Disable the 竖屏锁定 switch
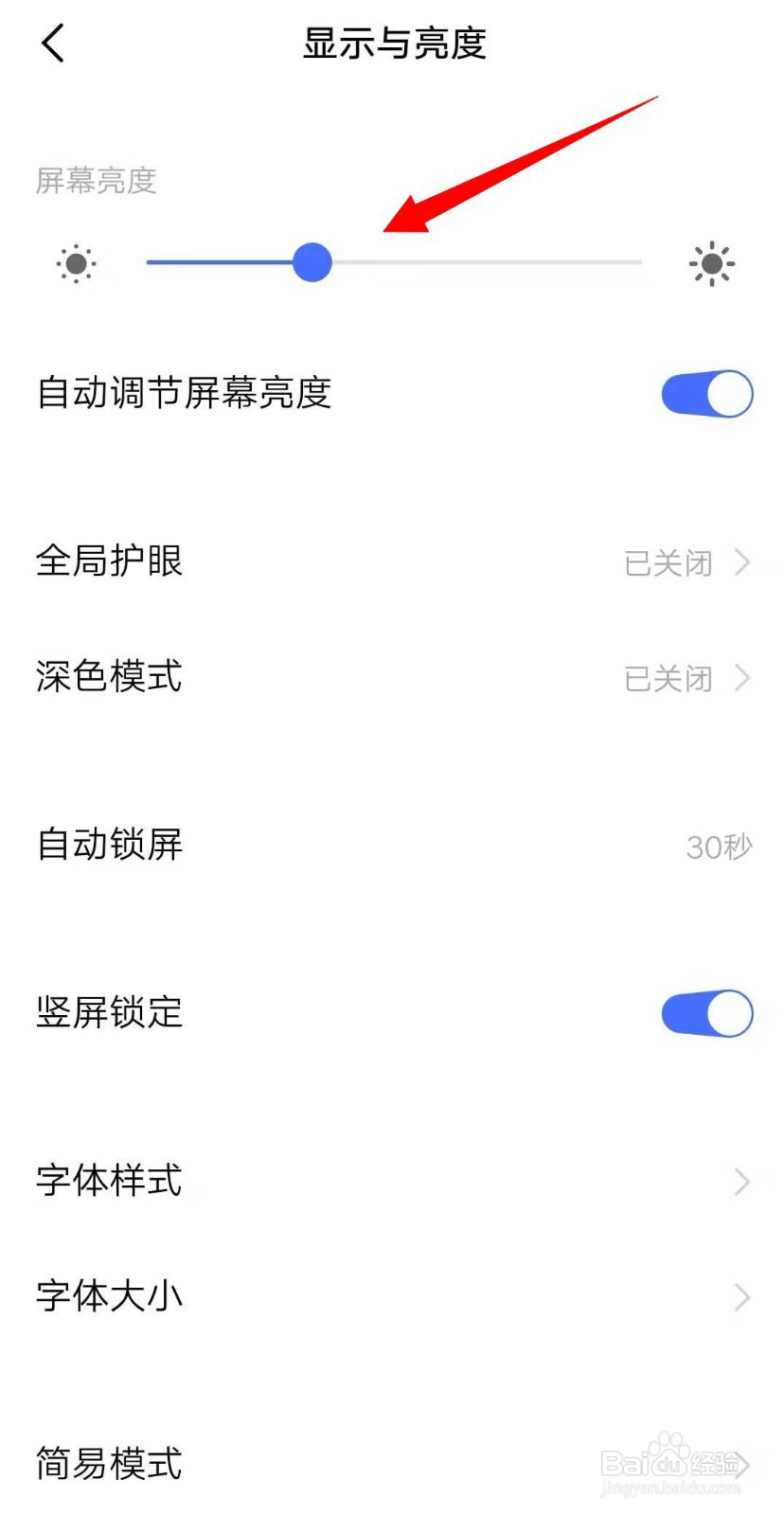The image size is (784, 1515). pos(706,1013)
